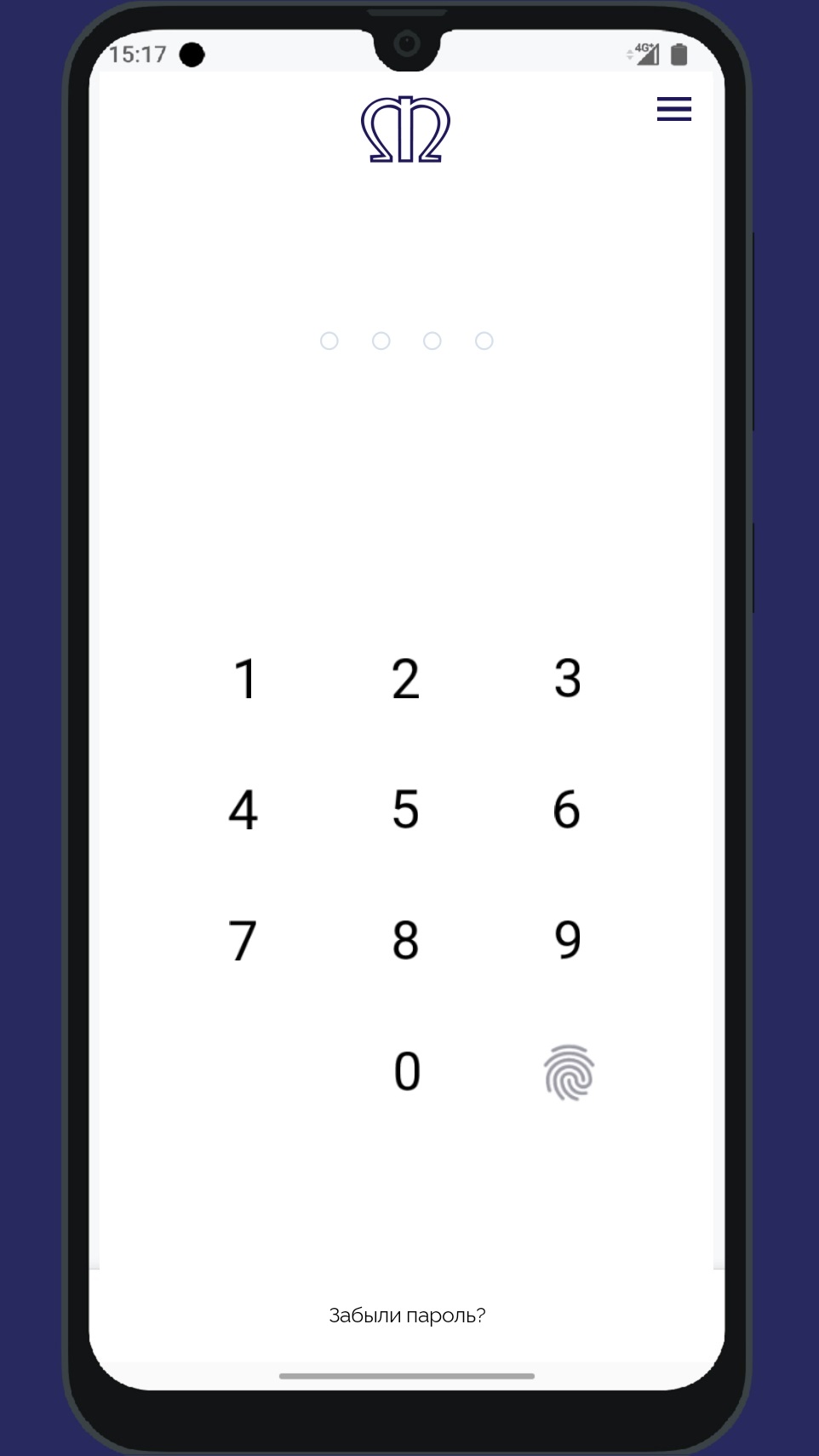Screen dimensions: 819x1456
Task: Open the "Забыли пароль?" link
Action: pos(407,1316)
